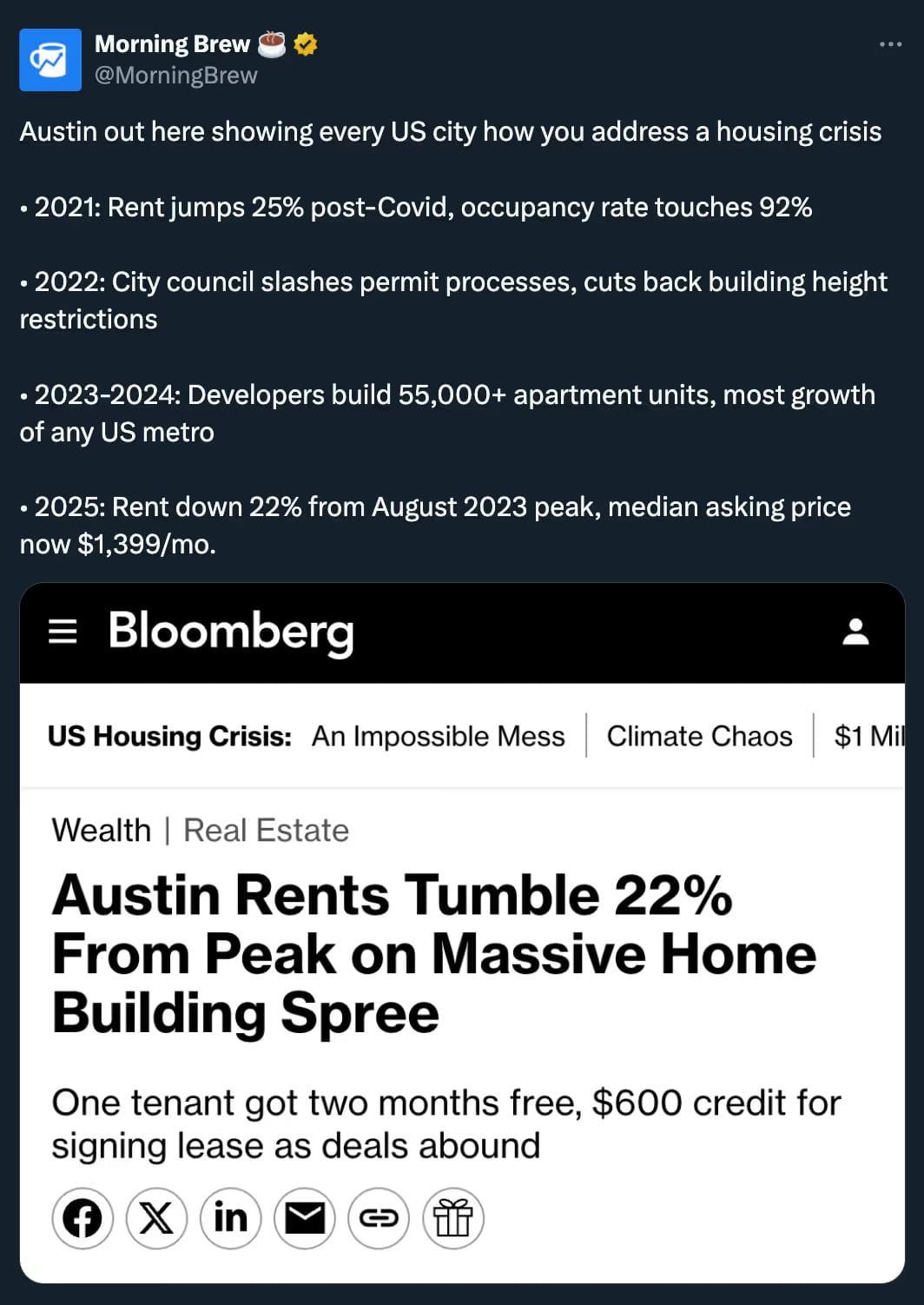Open the post's three-dot overflow menu

point(890,44)
